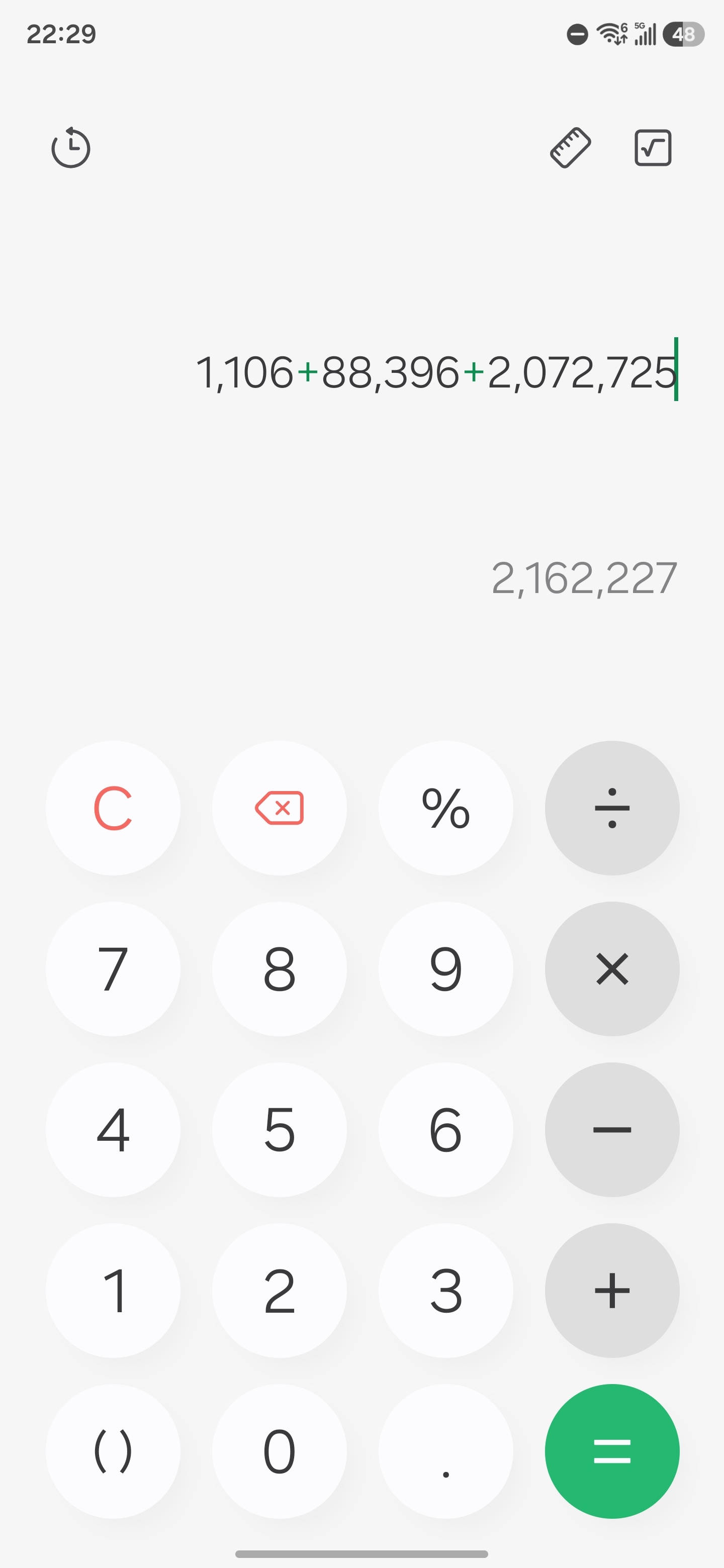Insert parentheses into the expression

(113, 1453)
